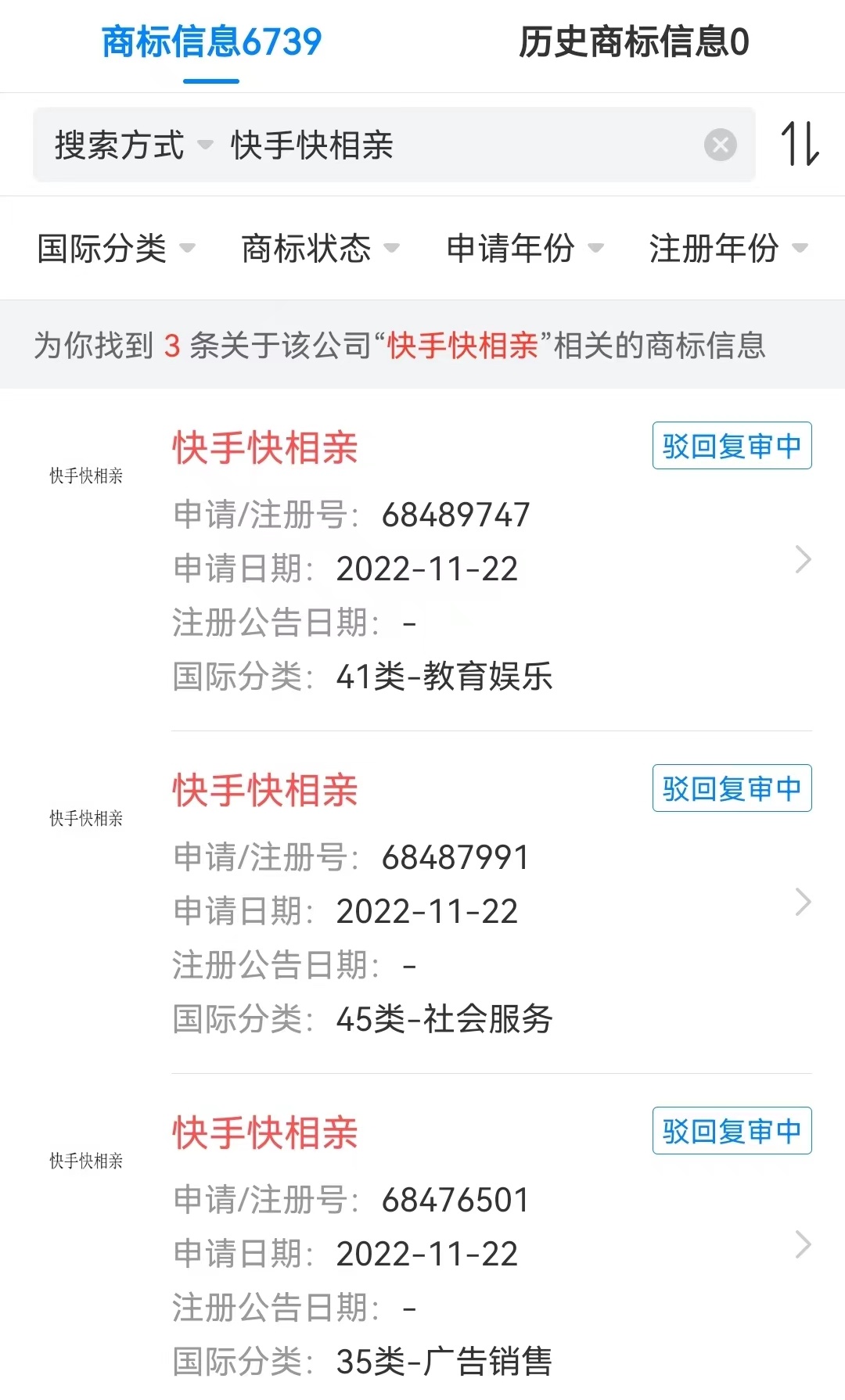Expand the 注册年份 filter
845x1400 pixels.
tap(728, 249)
